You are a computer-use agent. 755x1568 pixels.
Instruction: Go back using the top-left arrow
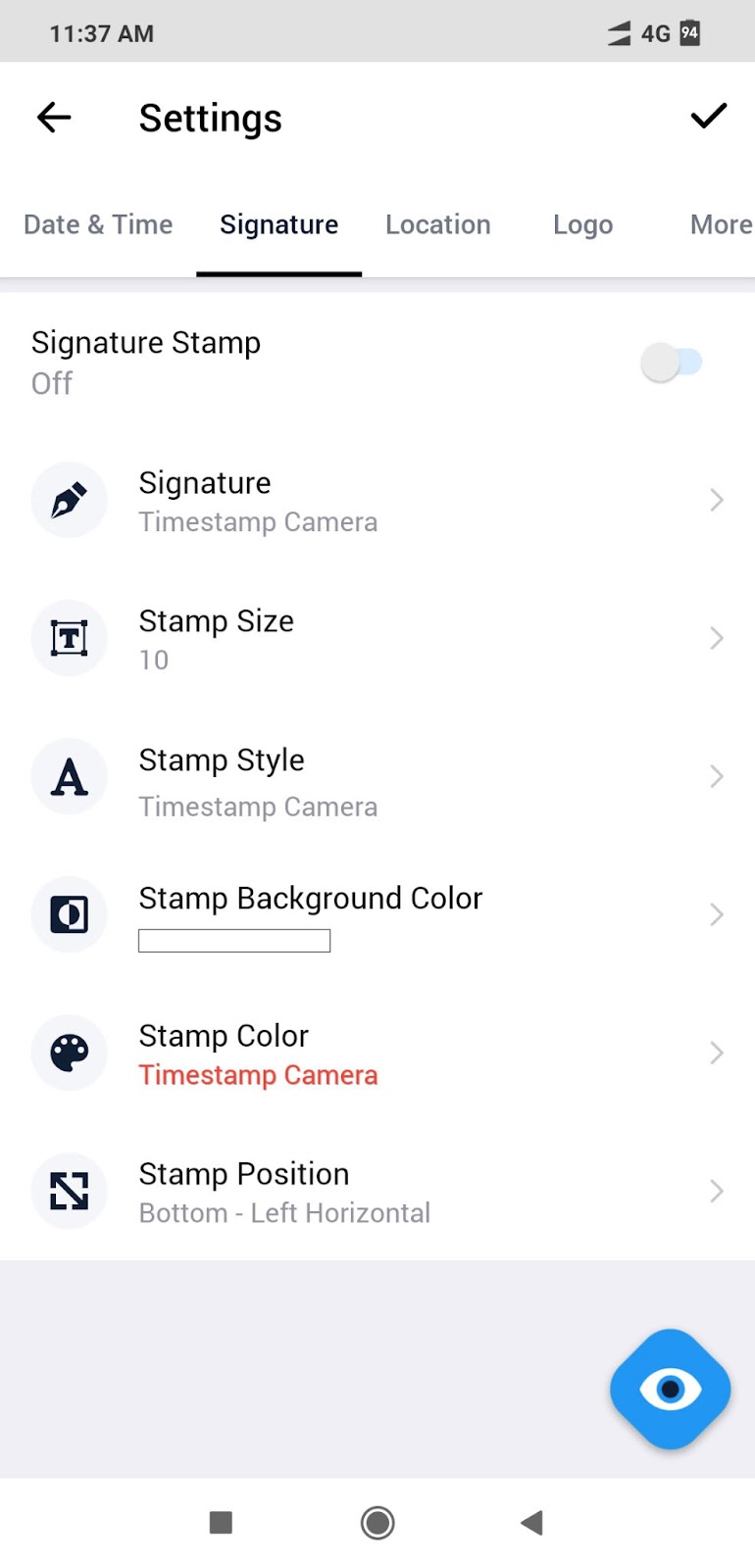pos(54,118)
